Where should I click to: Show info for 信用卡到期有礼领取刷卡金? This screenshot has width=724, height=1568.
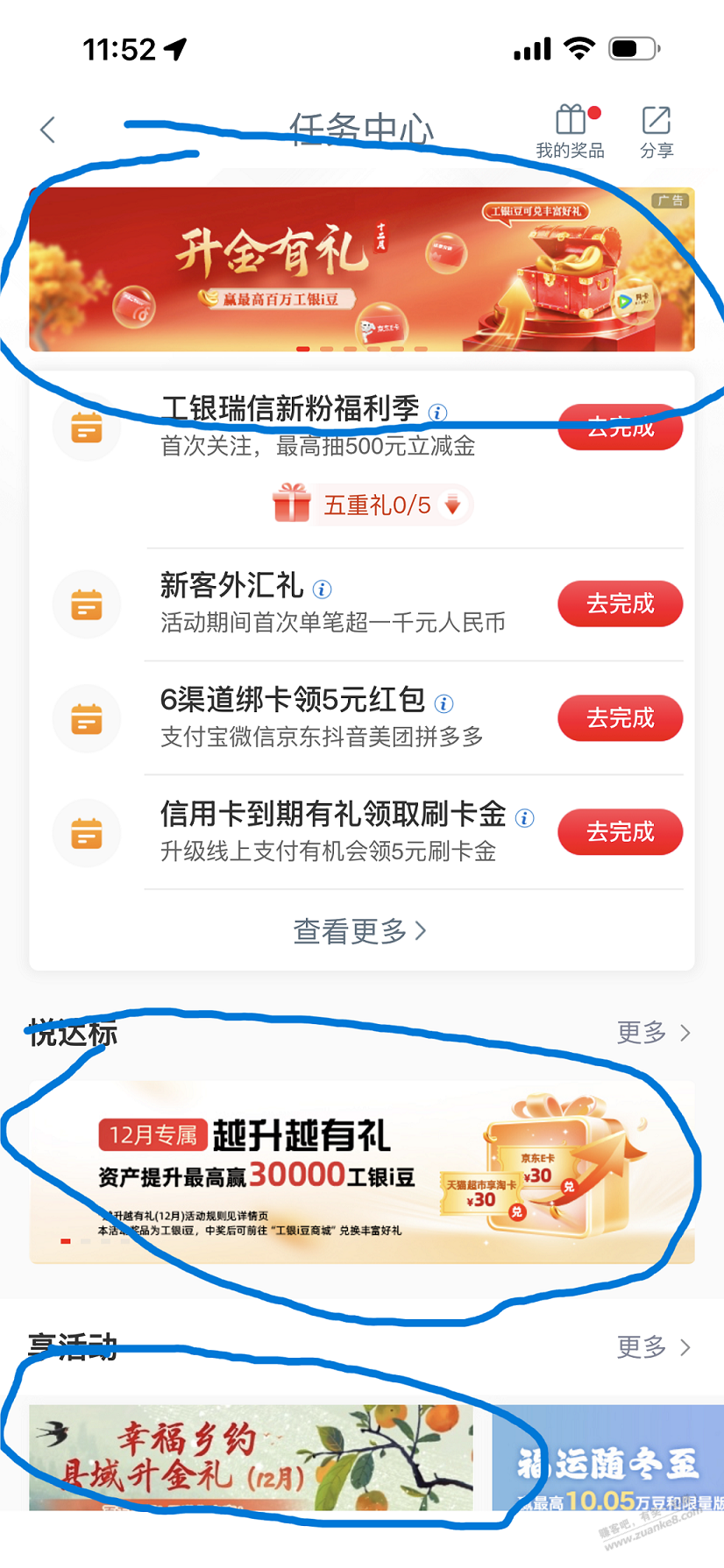point(524,818)
